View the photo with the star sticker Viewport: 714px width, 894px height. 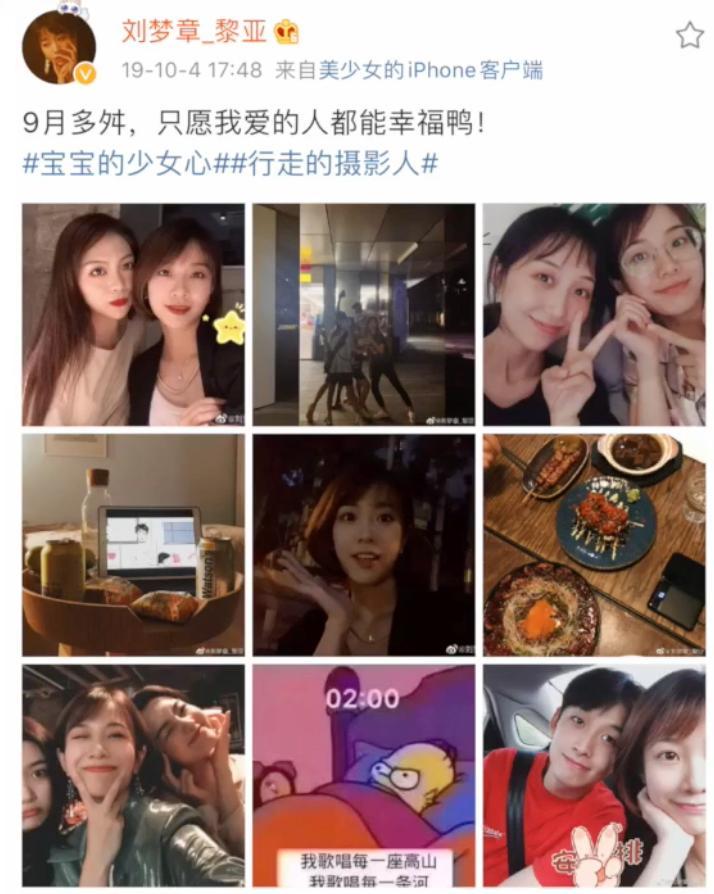[133, 315]
